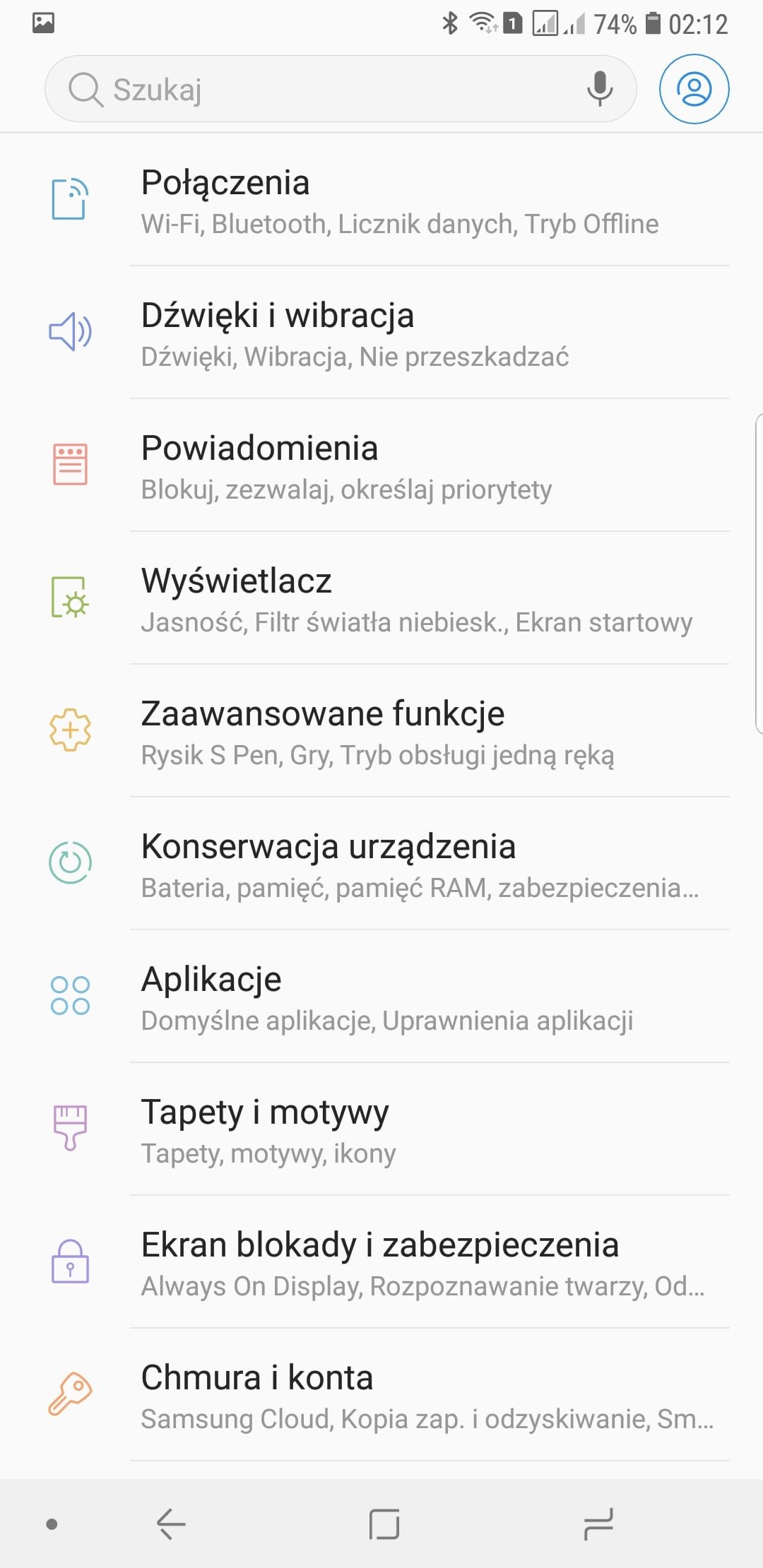Open Ekran blokady i zabezpieczenia
763x1568 pixels.
[381, 1263]
